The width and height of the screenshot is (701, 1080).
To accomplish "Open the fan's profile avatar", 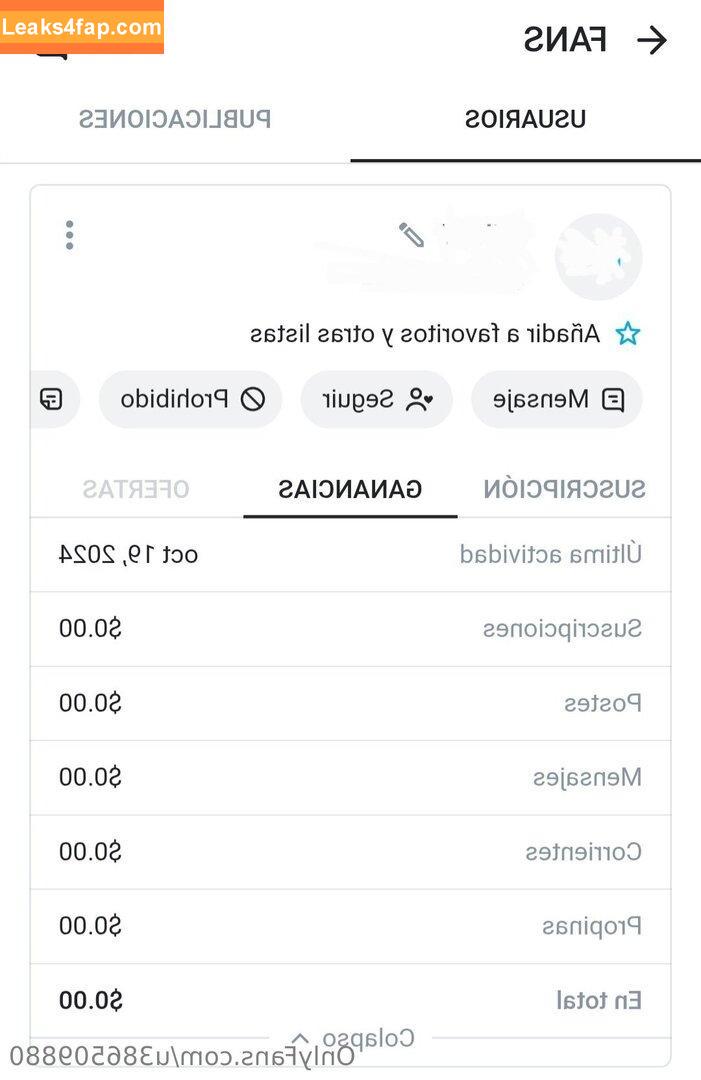I will [x=598, y=257].
